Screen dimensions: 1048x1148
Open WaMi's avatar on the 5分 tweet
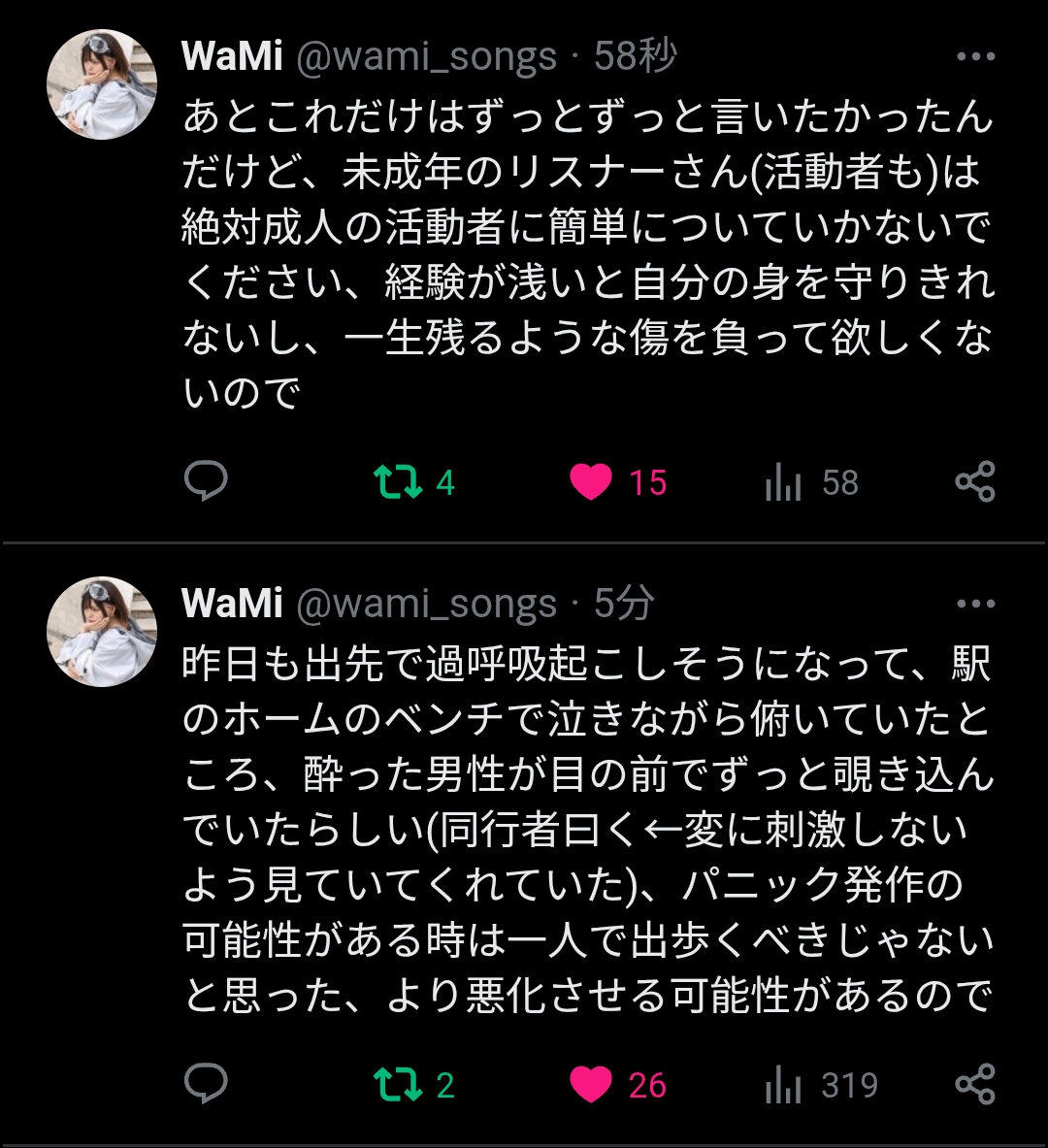[102, 632]
